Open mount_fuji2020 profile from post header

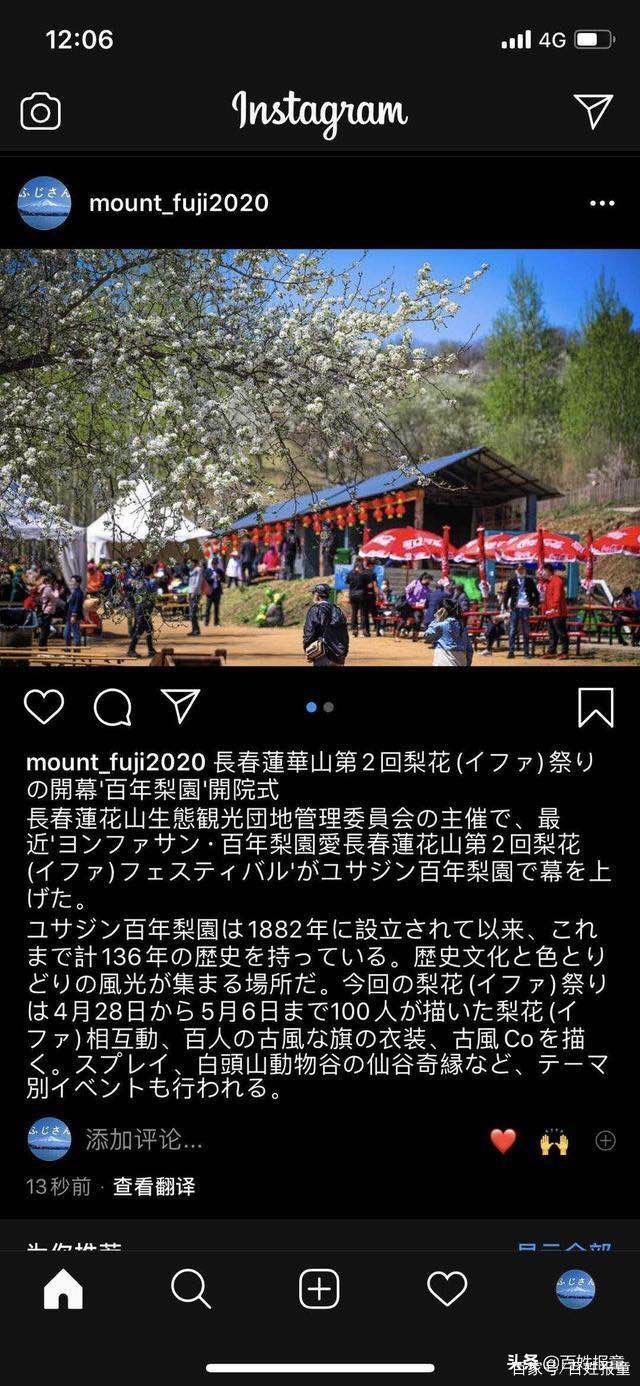(x=178, y=203)
